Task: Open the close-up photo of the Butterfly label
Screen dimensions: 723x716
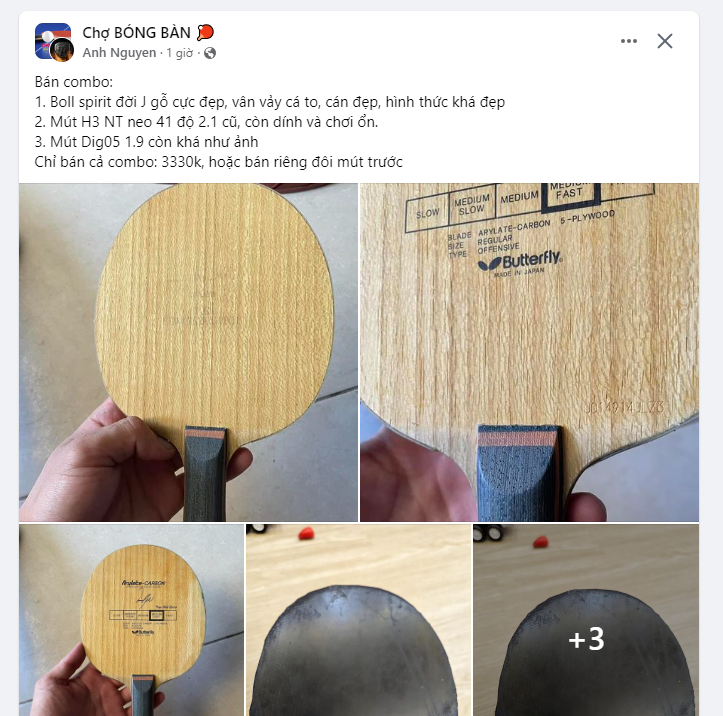Action: pos(529,352)
